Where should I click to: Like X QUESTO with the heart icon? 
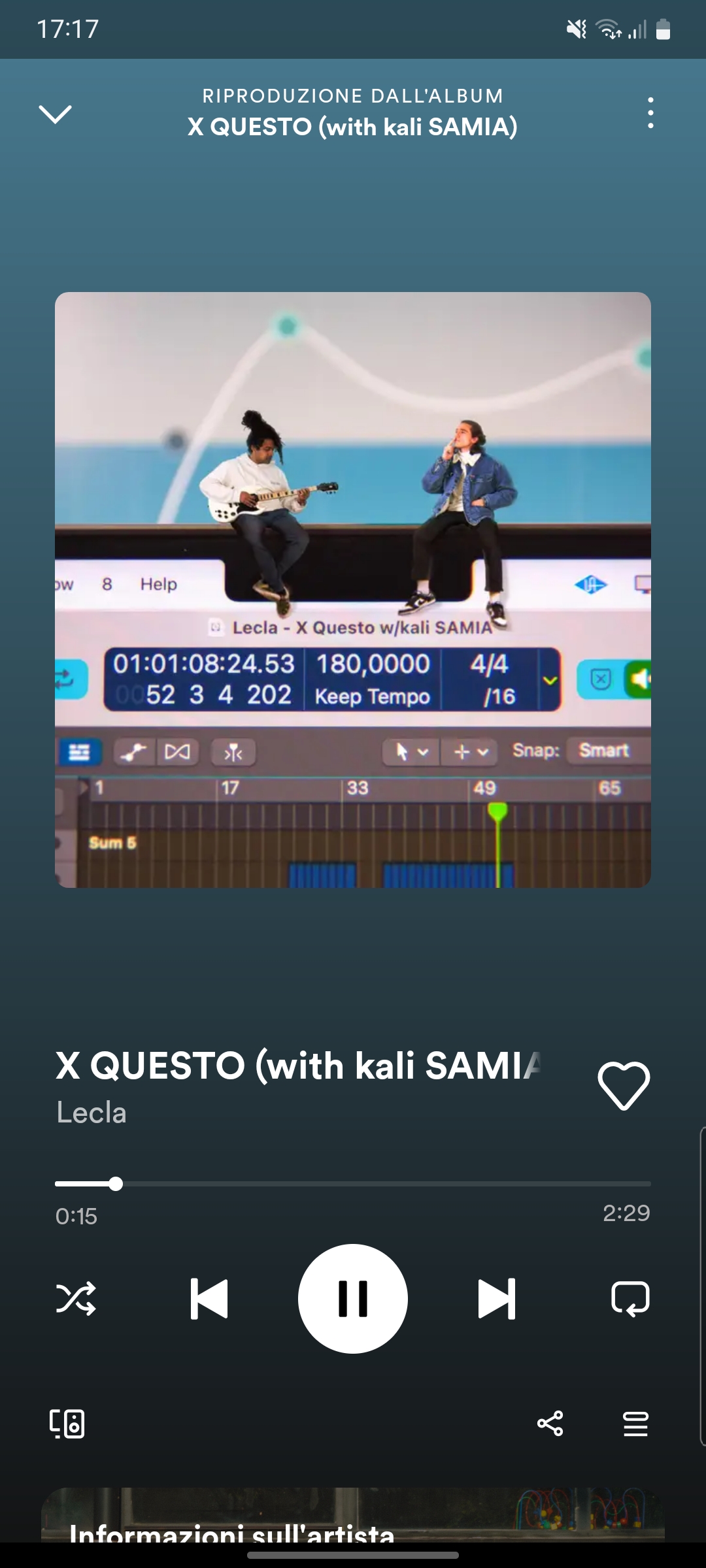(624, 1086)
